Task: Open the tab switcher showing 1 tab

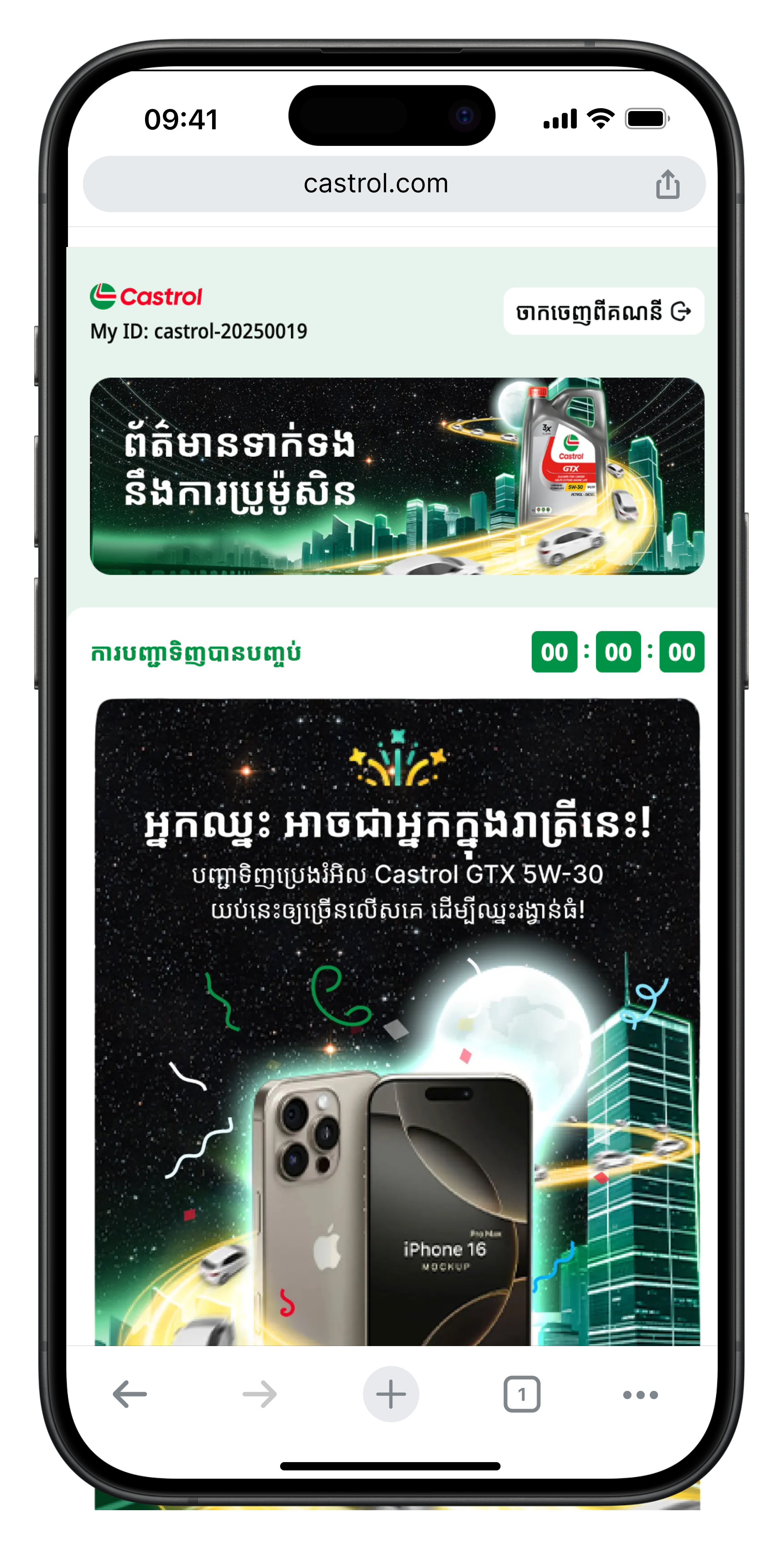Action: (521, 1395)
